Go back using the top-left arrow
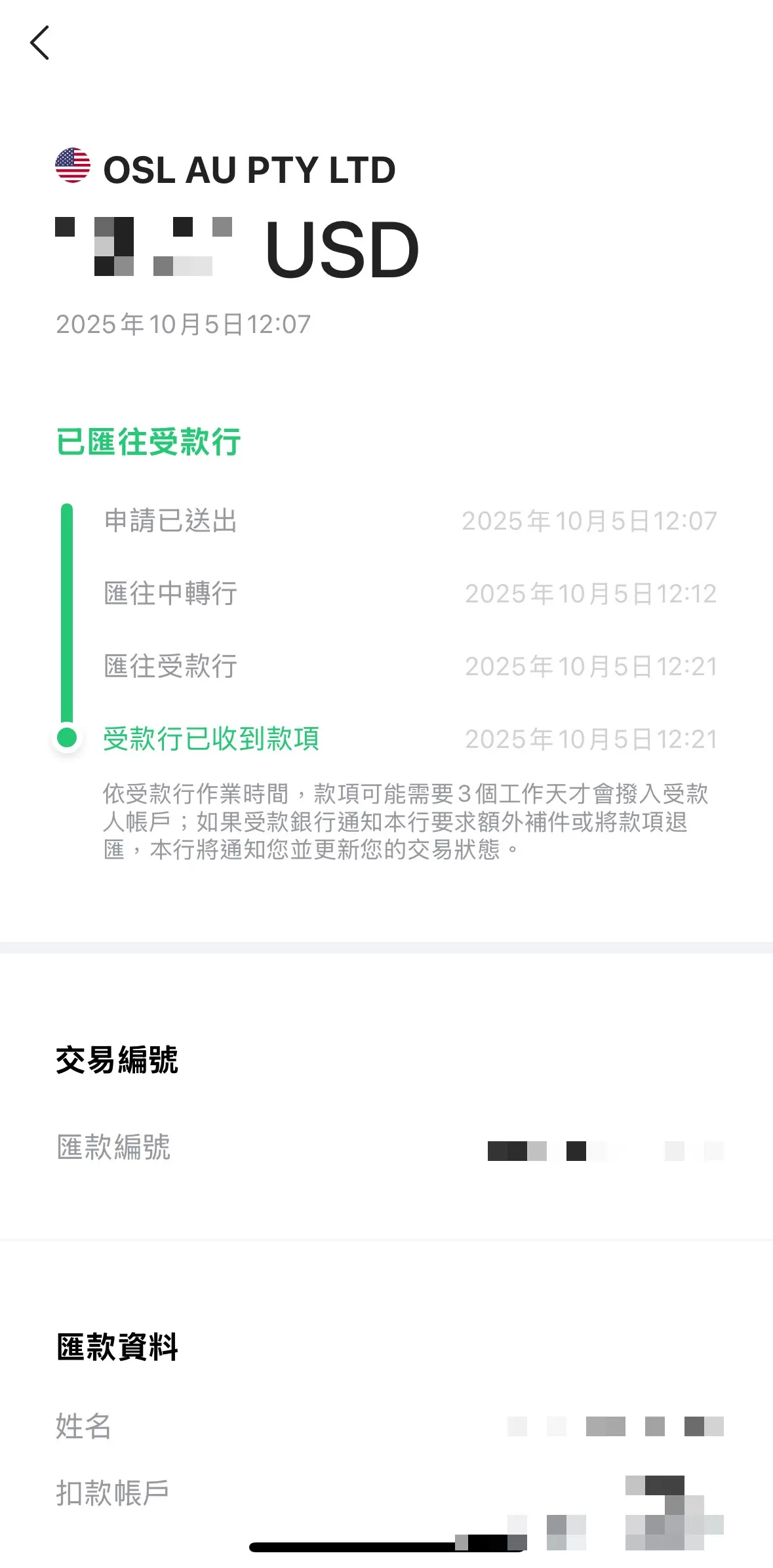The width and height of the screenshot is (773, 1568). [x=40, y=43]
